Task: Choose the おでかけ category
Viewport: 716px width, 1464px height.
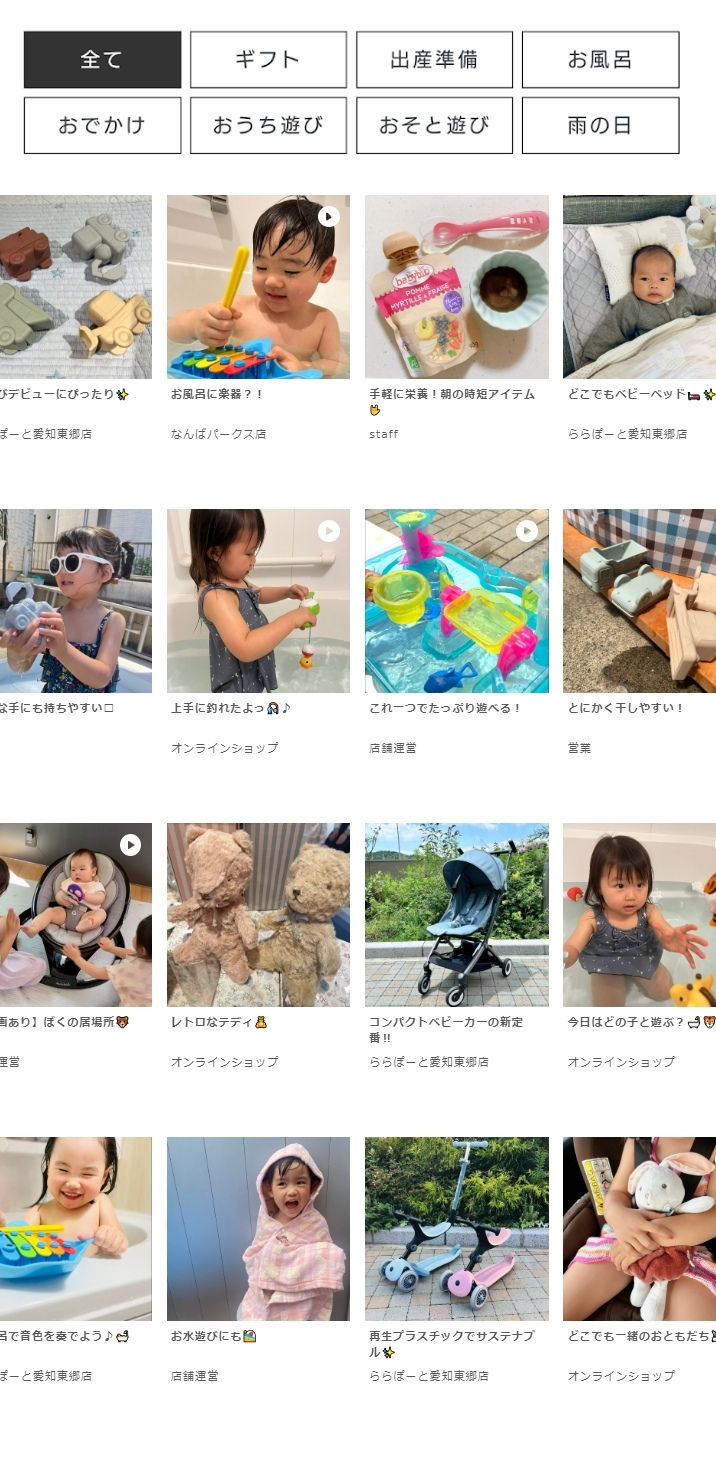Action: [102, 126]
